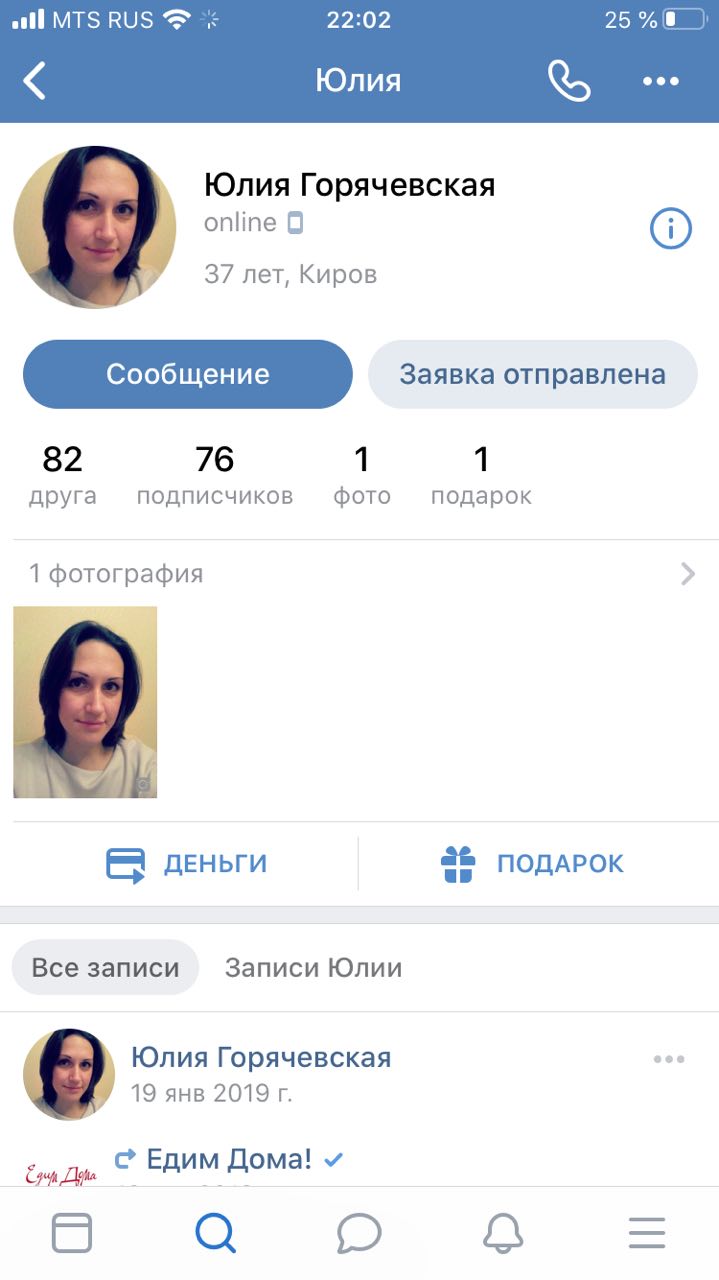Open the 82 друга list

(62, 475)
